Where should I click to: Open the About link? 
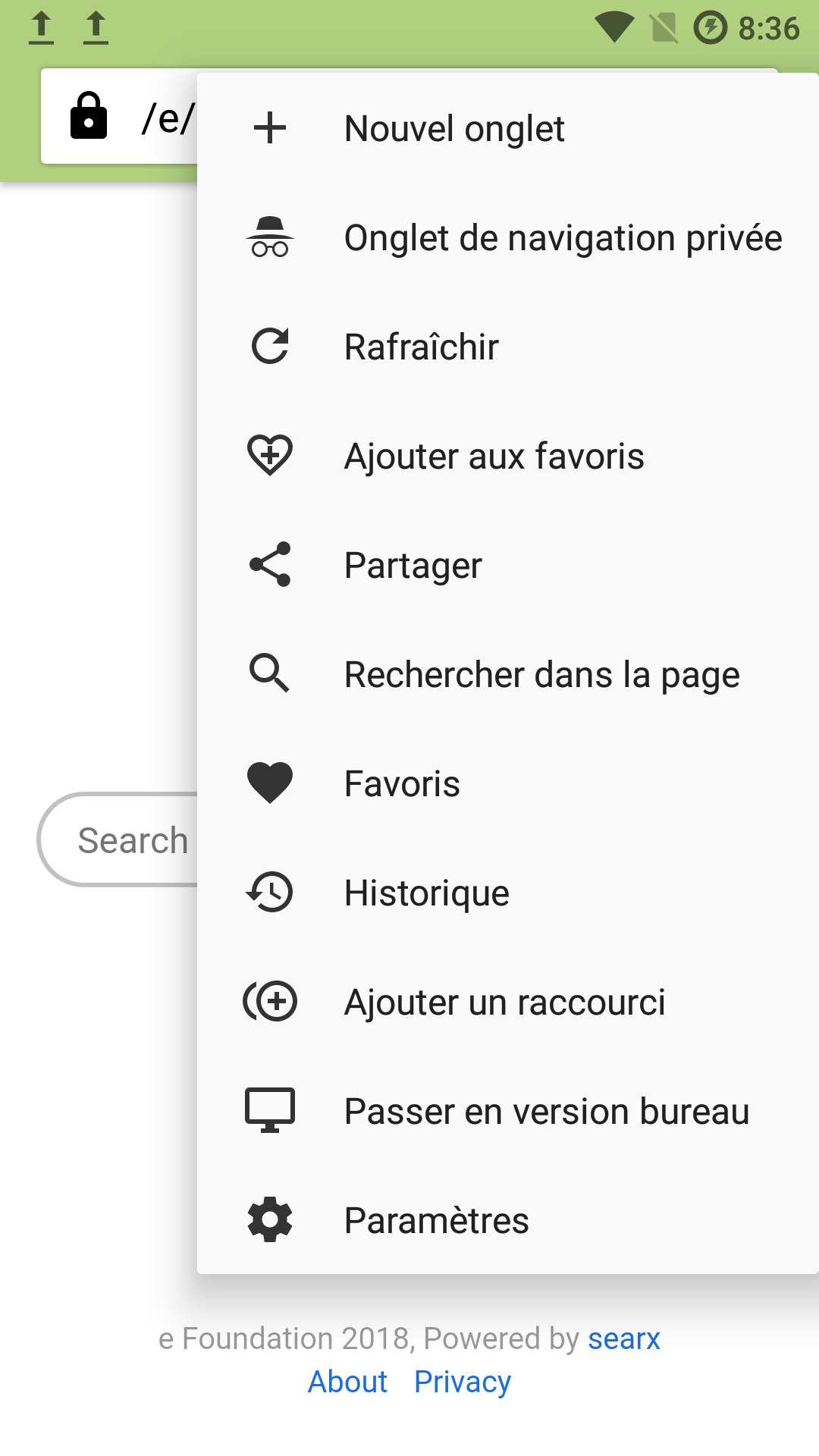click(347, 1382)
